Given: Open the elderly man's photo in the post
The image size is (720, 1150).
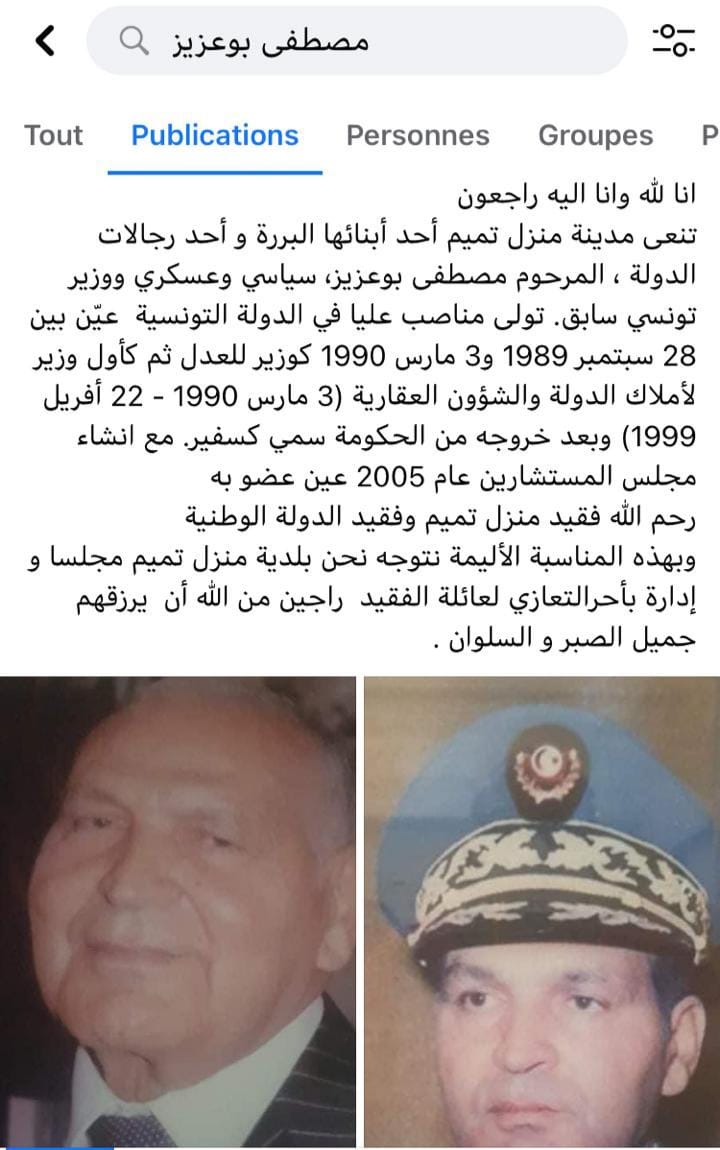Looking at the screenshot, I should (x=177, y=910).
